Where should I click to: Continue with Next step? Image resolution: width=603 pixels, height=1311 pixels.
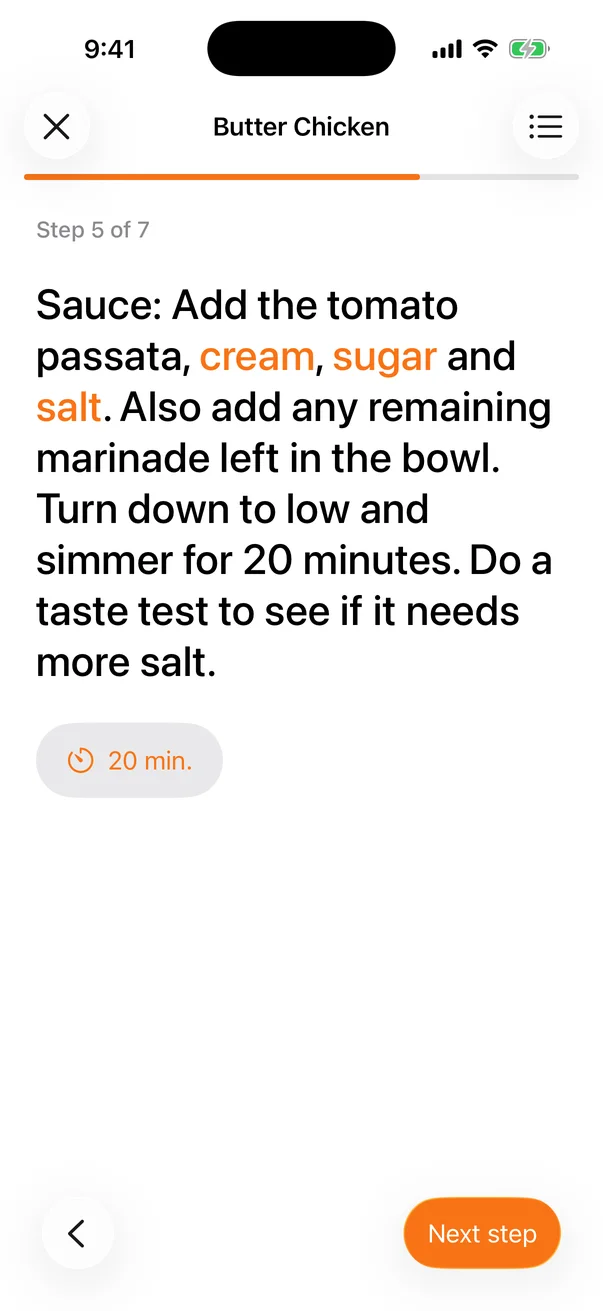pyautogui.click(x=482, y=1234)
